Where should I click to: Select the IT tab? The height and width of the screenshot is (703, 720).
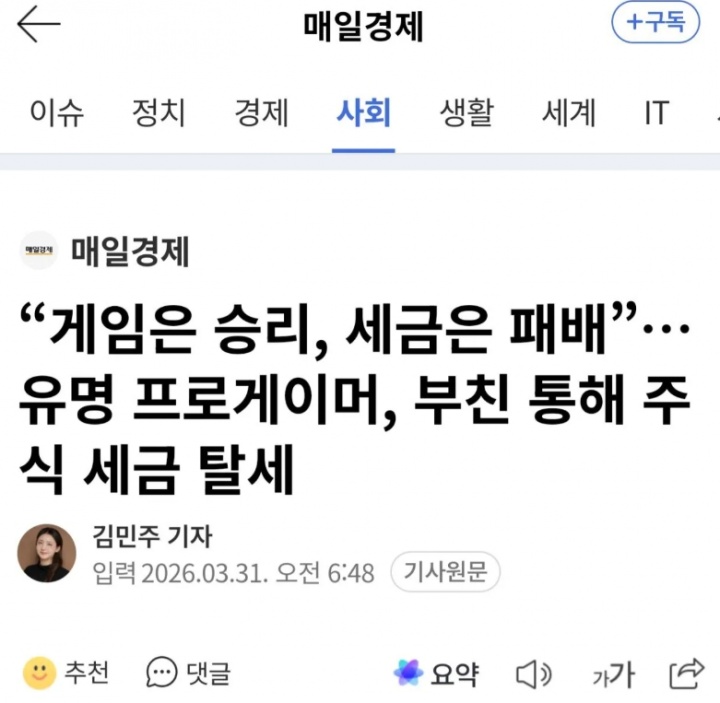[656, 113]
